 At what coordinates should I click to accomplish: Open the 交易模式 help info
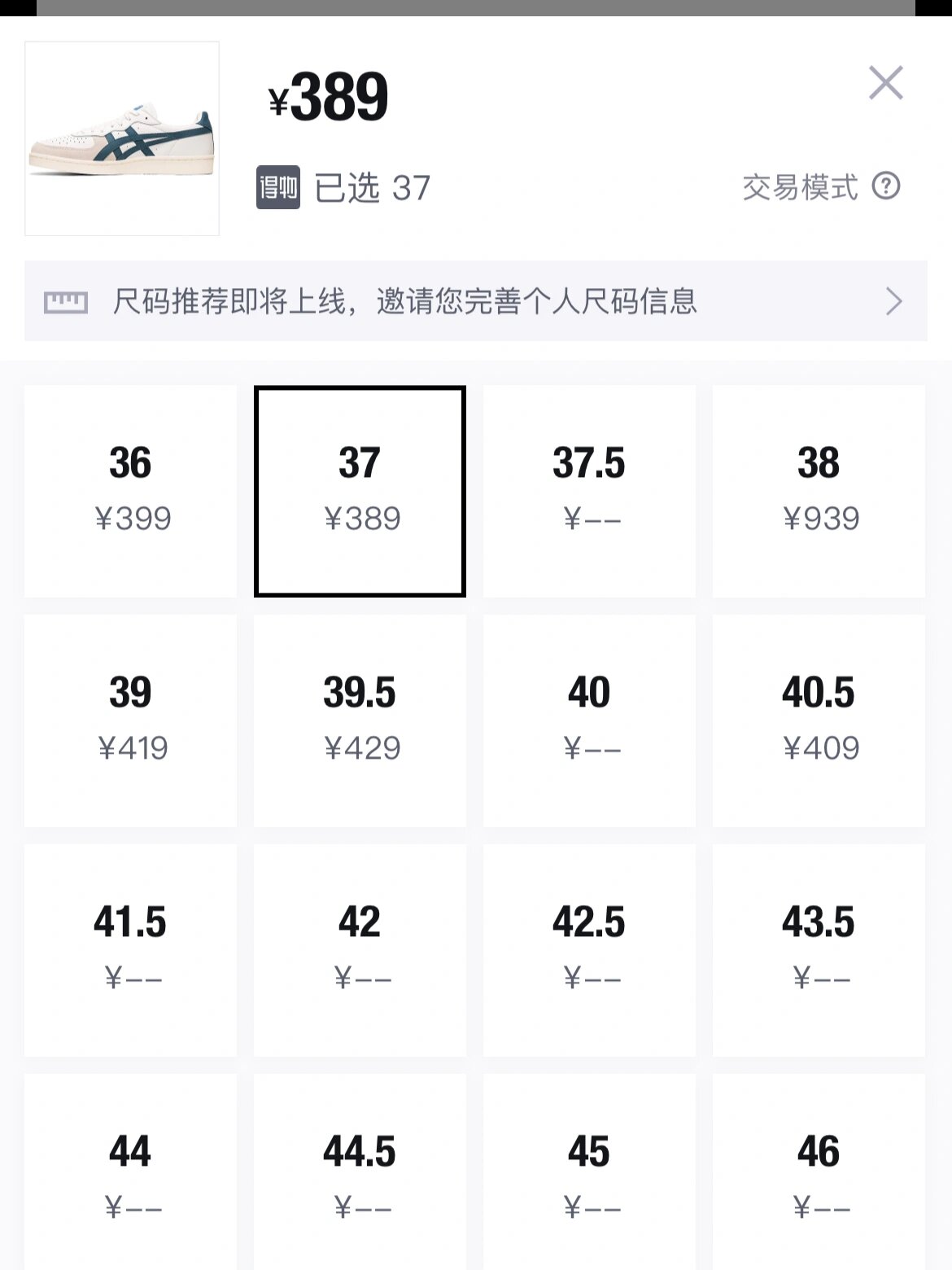[x=886, y=186]
